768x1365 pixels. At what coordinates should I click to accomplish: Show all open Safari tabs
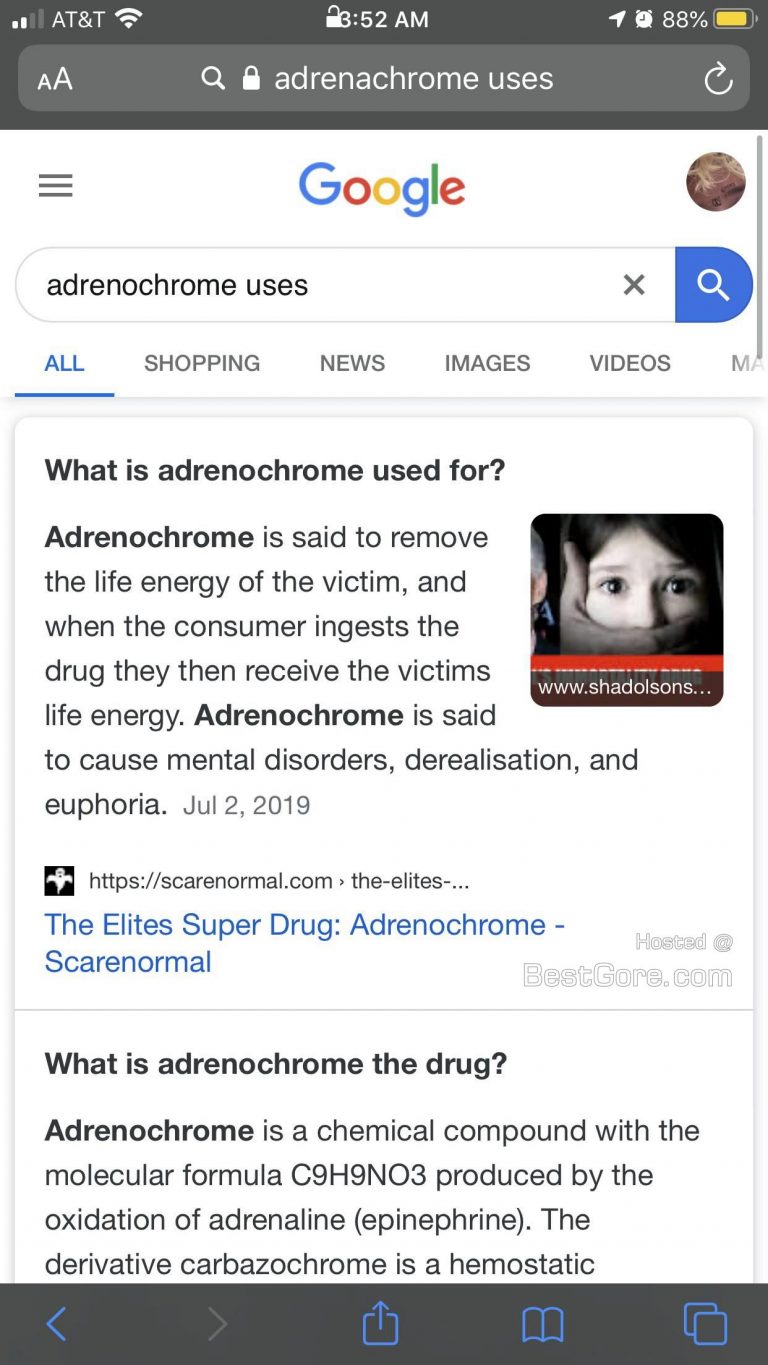click(705, 1324)
